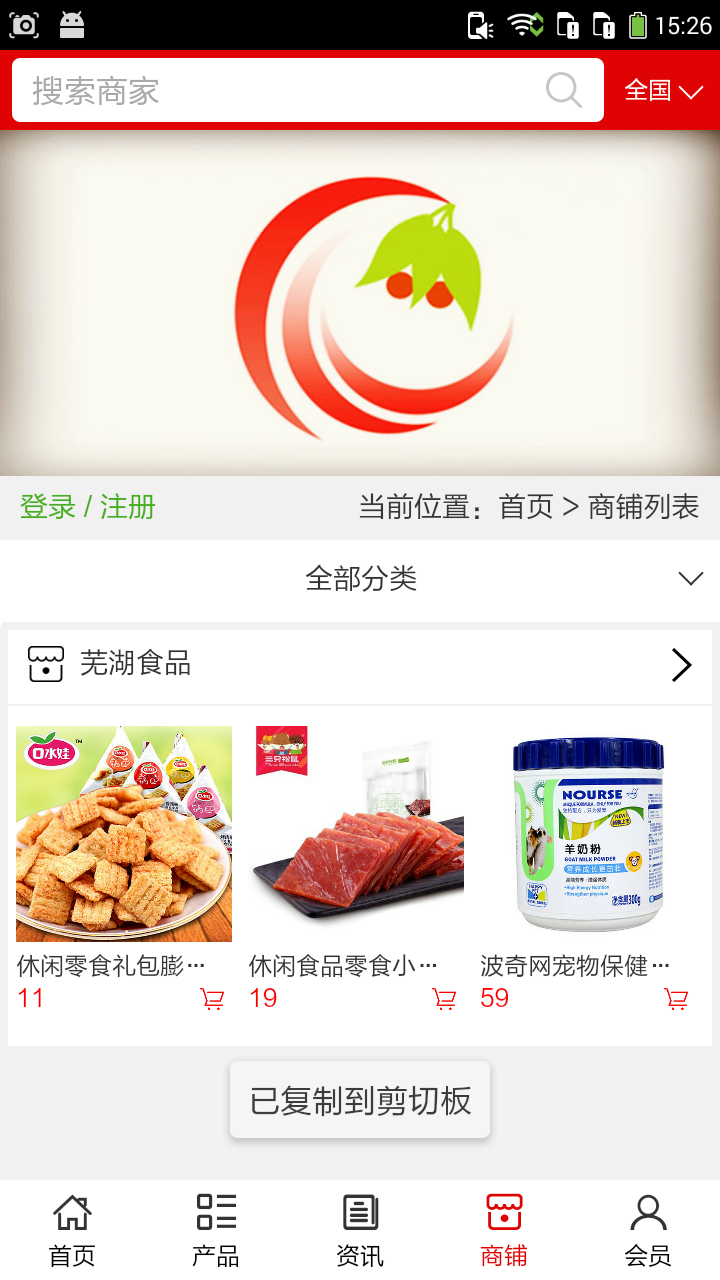View the 波奇网宠物保健 product

coord(588,834)
